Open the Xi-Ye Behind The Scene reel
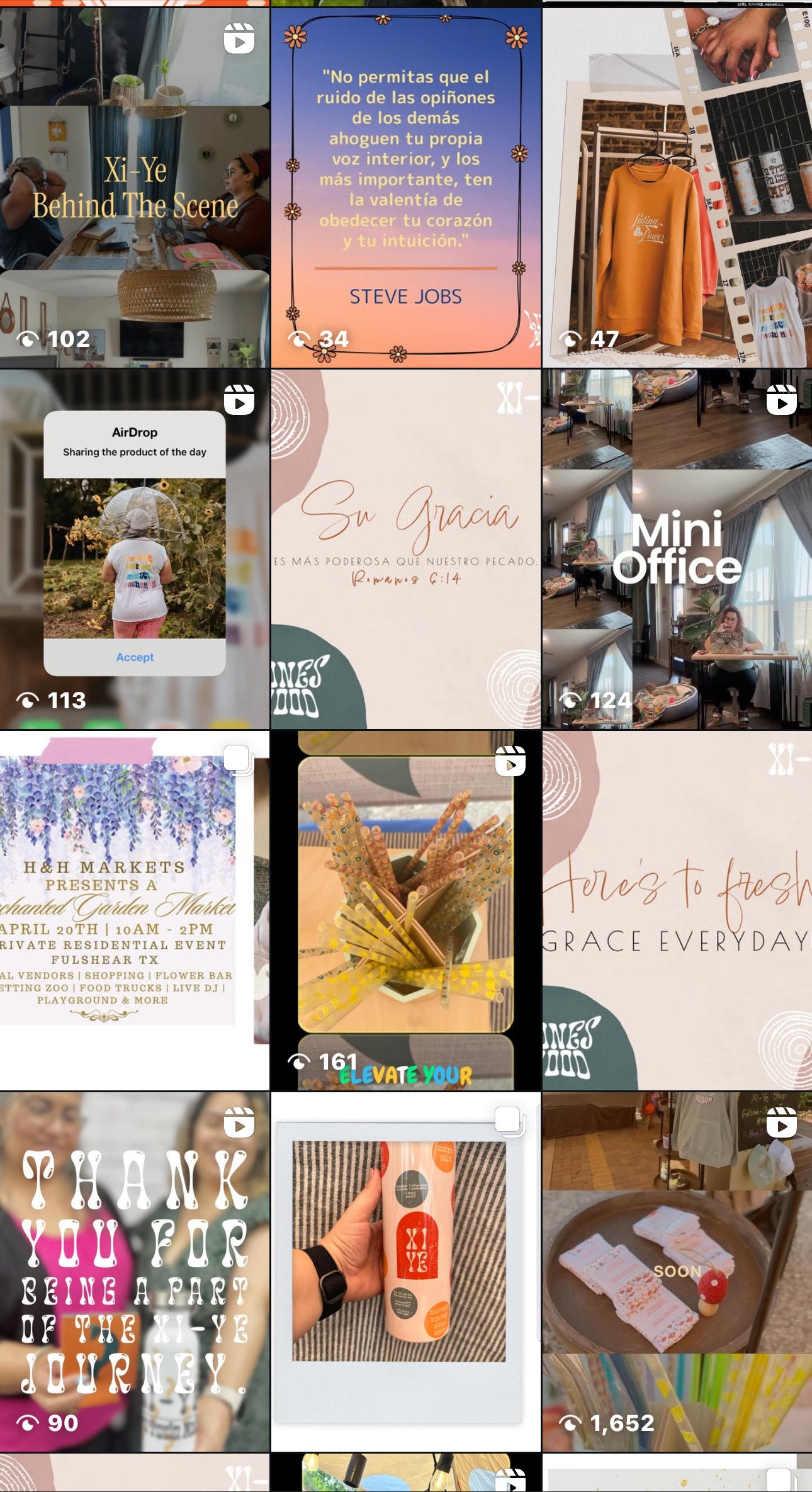The image size is (812, 1492). (x=135, y=189)
